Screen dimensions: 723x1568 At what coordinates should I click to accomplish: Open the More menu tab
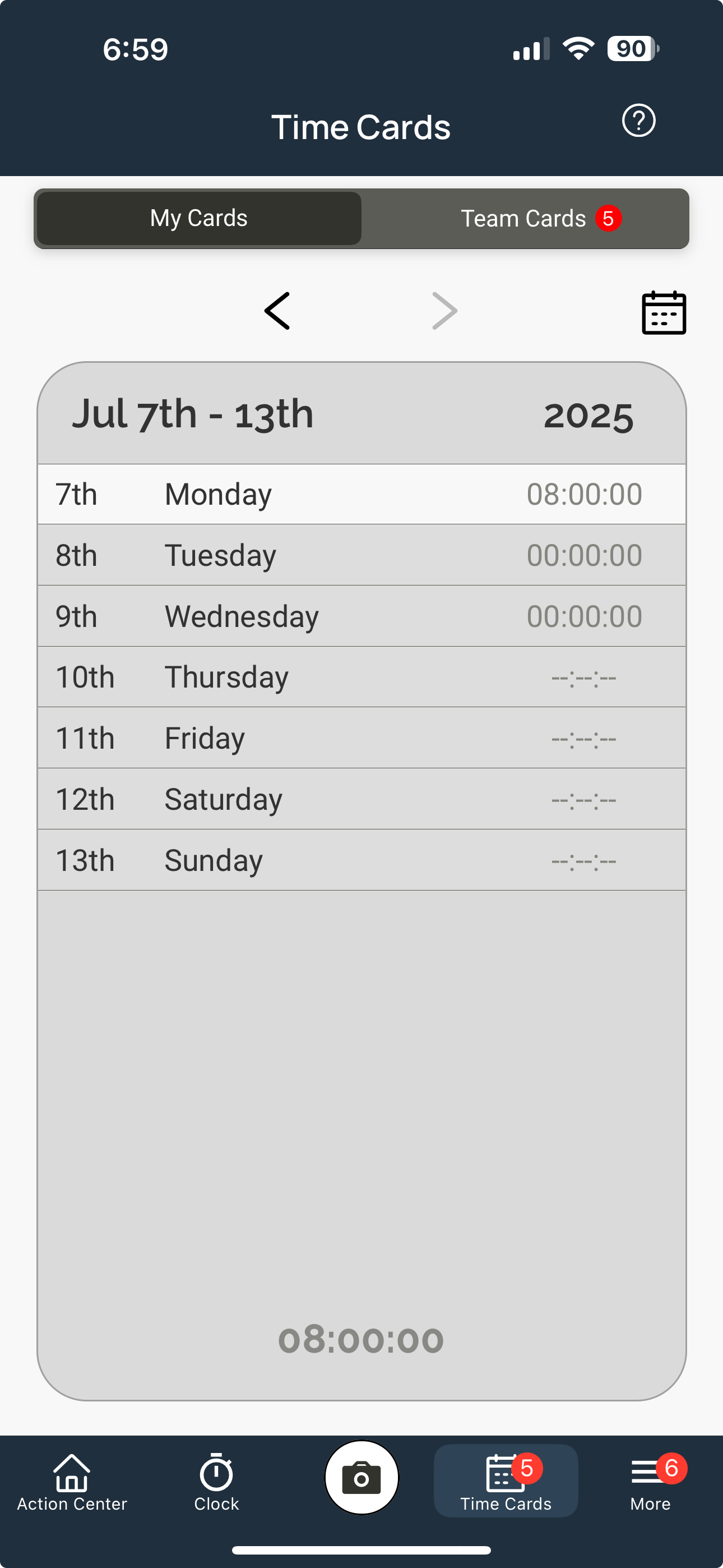coord(651,1482)
